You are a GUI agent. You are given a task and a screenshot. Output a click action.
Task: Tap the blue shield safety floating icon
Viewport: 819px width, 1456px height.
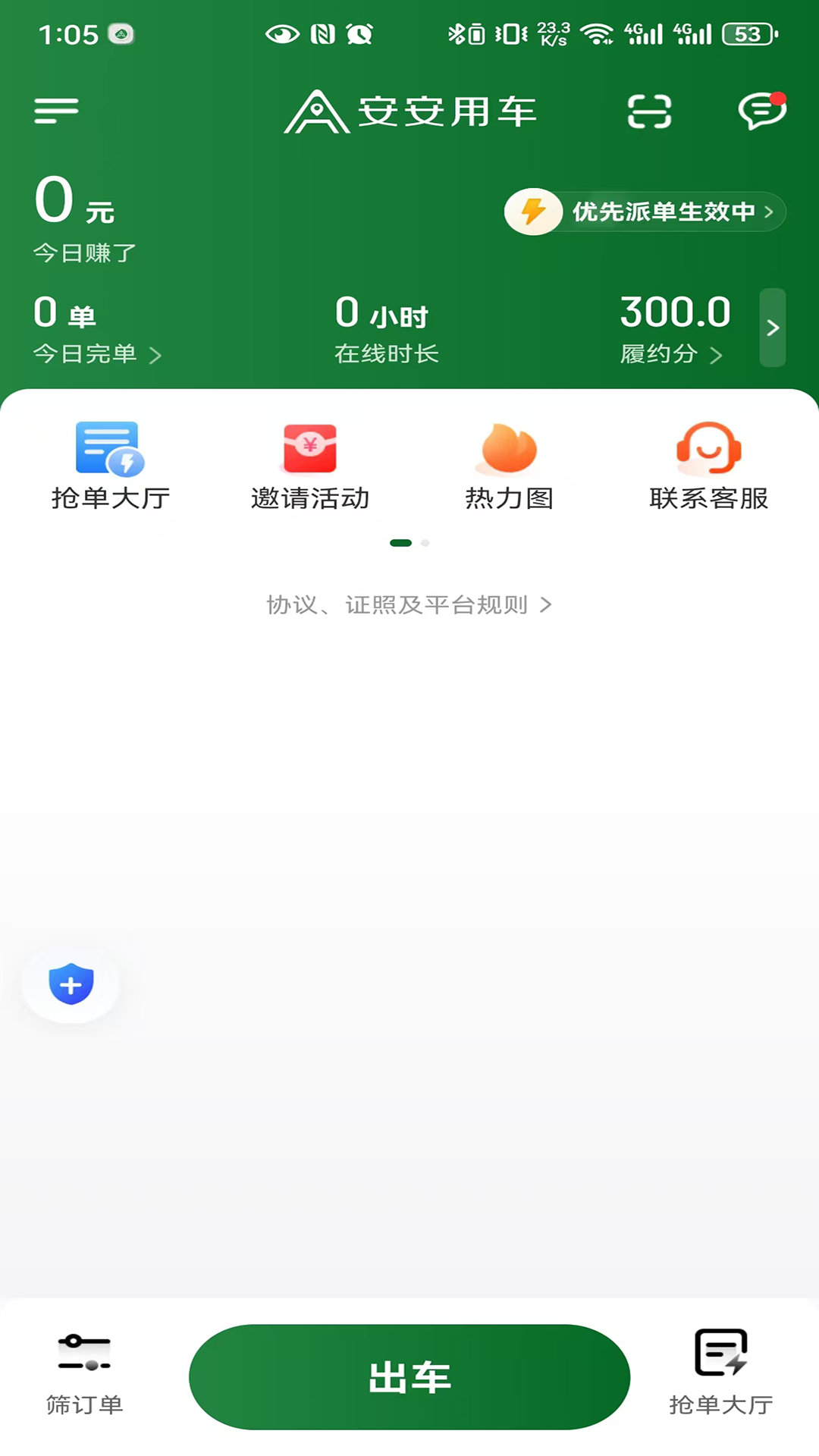[x=70, y=984]
